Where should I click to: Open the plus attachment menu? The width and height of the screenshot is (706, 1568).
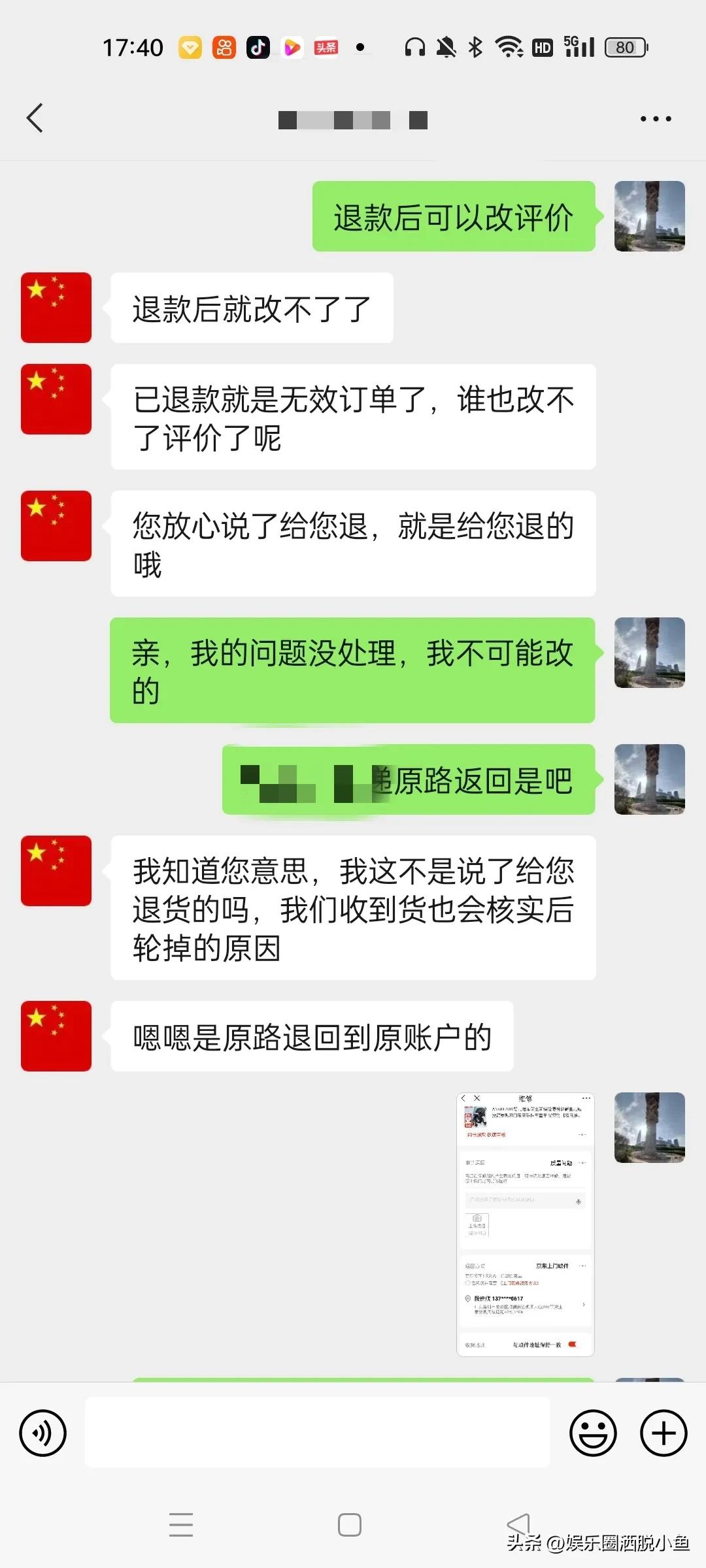pyautogui.click(x=664, y=1432)
